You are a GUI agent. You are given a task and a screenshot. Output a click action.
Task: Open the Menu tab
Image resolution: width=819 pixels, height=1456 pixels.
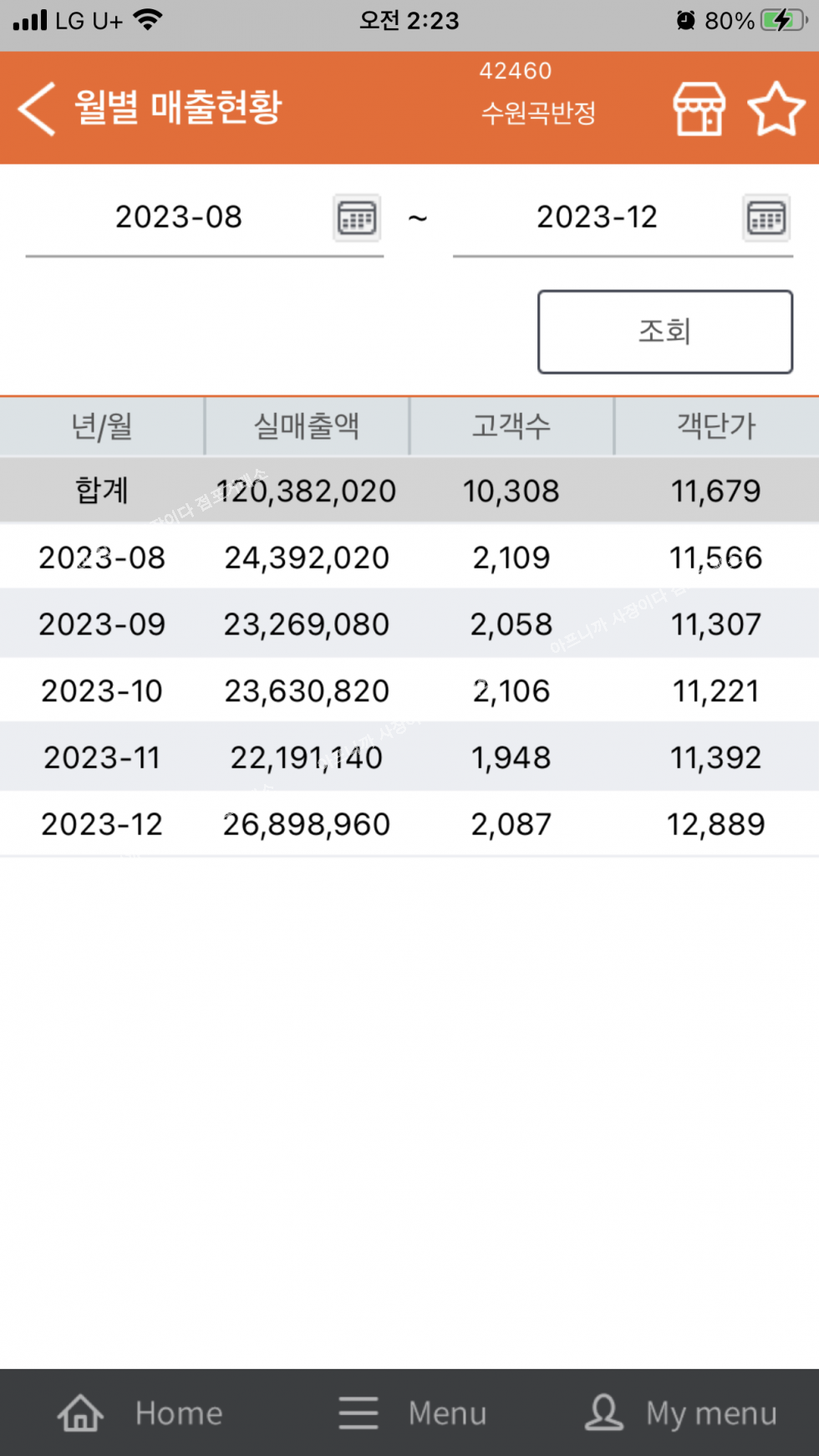coord(413,1413)
